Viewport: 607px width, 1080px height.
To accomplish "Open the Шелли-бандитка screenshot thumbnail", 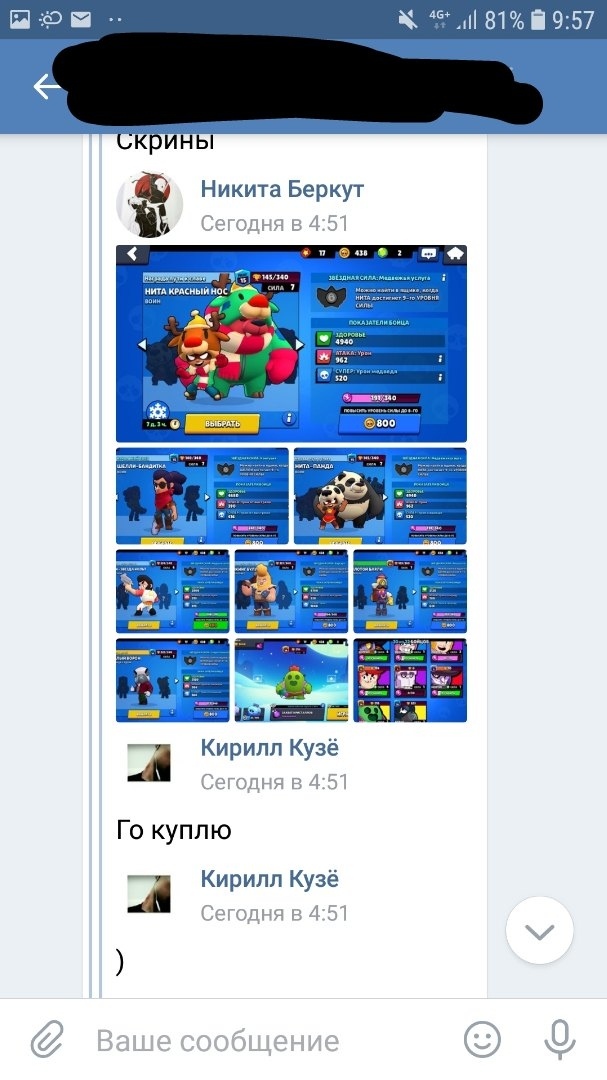I will pos(202,496).
